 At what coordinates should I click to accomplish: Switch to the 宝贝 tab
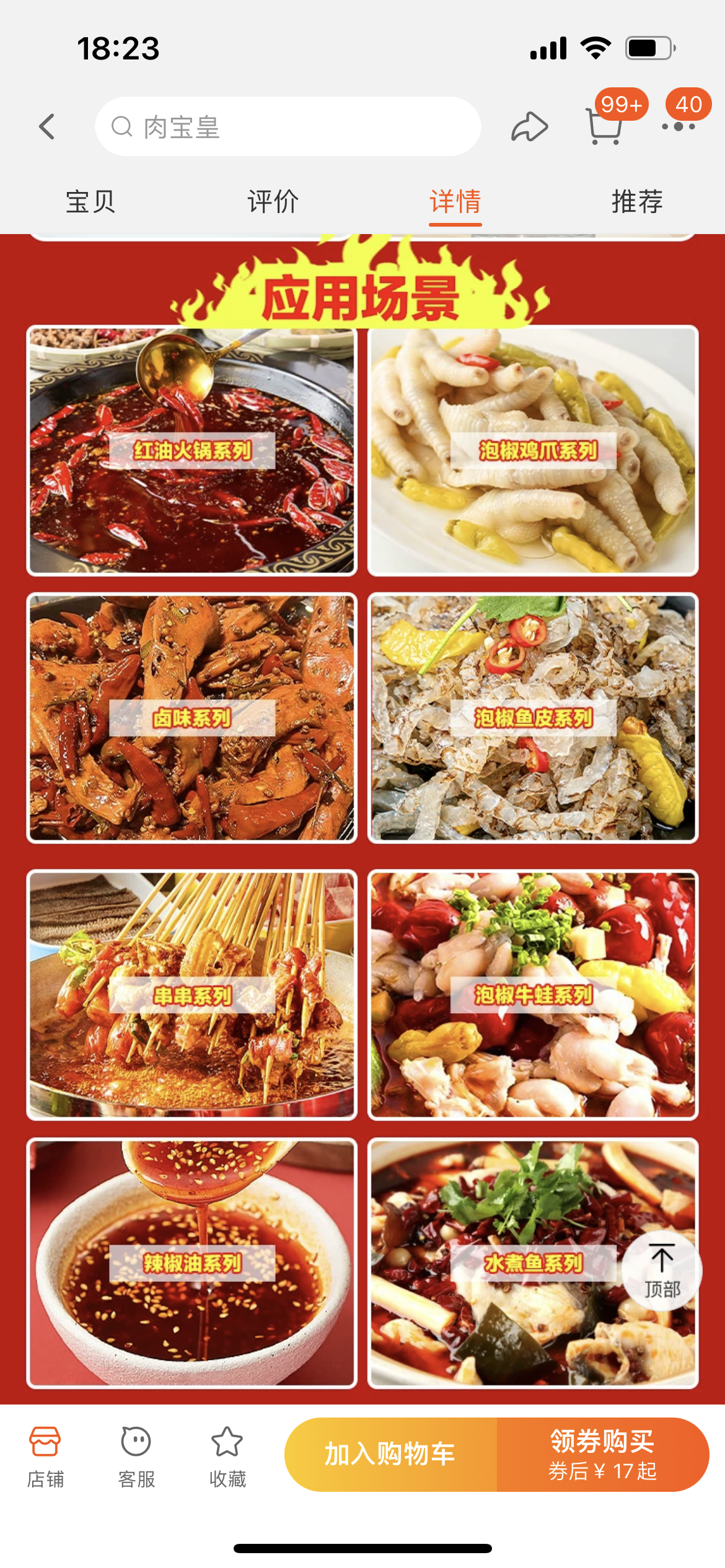(x=90, y=202)
